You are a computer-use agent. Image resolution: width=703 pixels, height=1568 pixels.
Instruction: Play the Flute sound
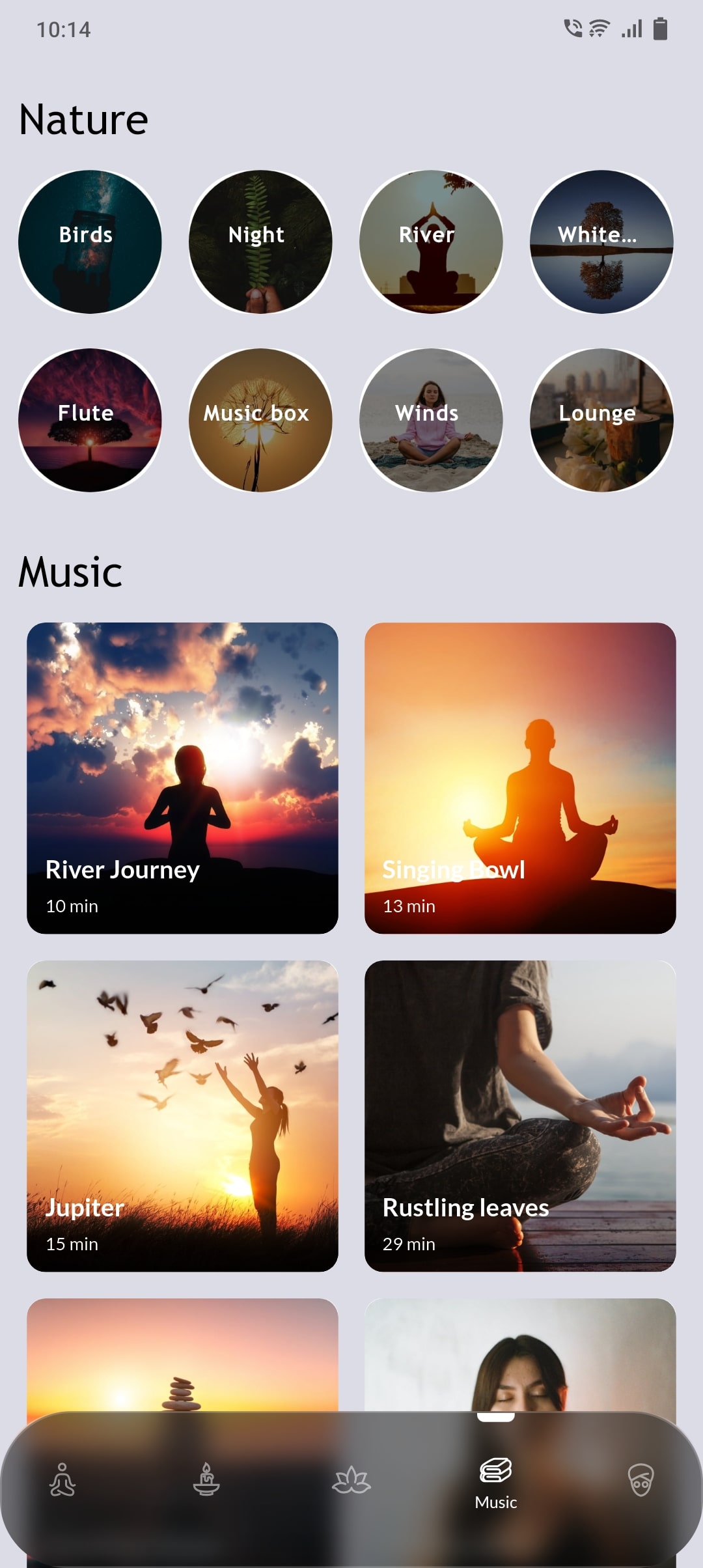90,420
